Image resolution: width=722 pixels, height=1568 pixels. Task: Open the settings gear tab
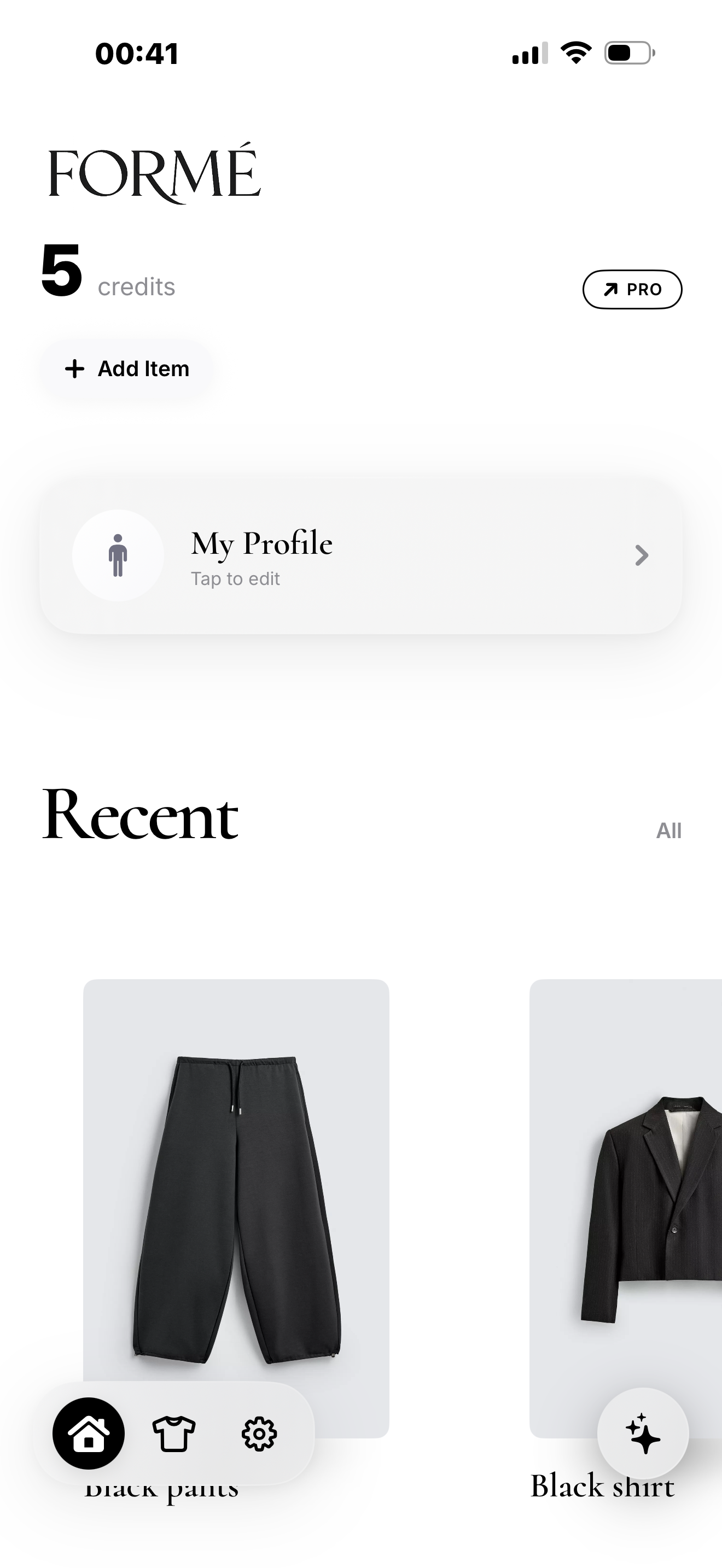[x=259, y=1434]
